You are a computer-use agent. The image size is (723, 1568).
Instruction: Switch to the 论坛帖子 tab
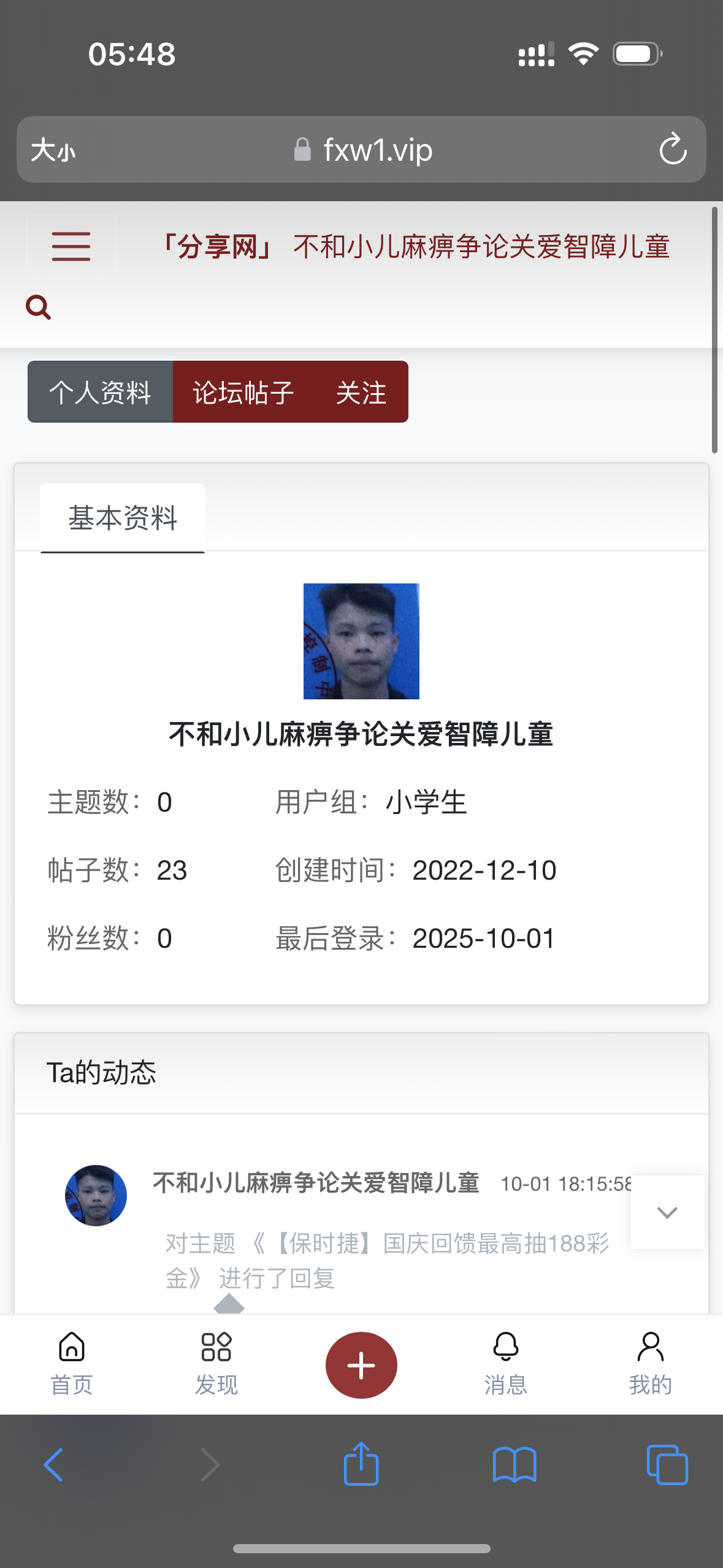[x=243, y=392]
